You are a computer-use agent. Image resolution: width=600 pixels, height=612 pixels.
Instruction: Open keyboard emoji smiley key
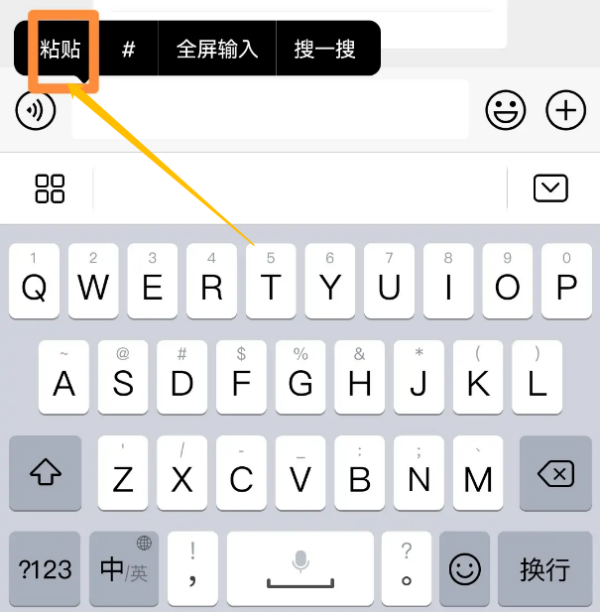[463, 570]
